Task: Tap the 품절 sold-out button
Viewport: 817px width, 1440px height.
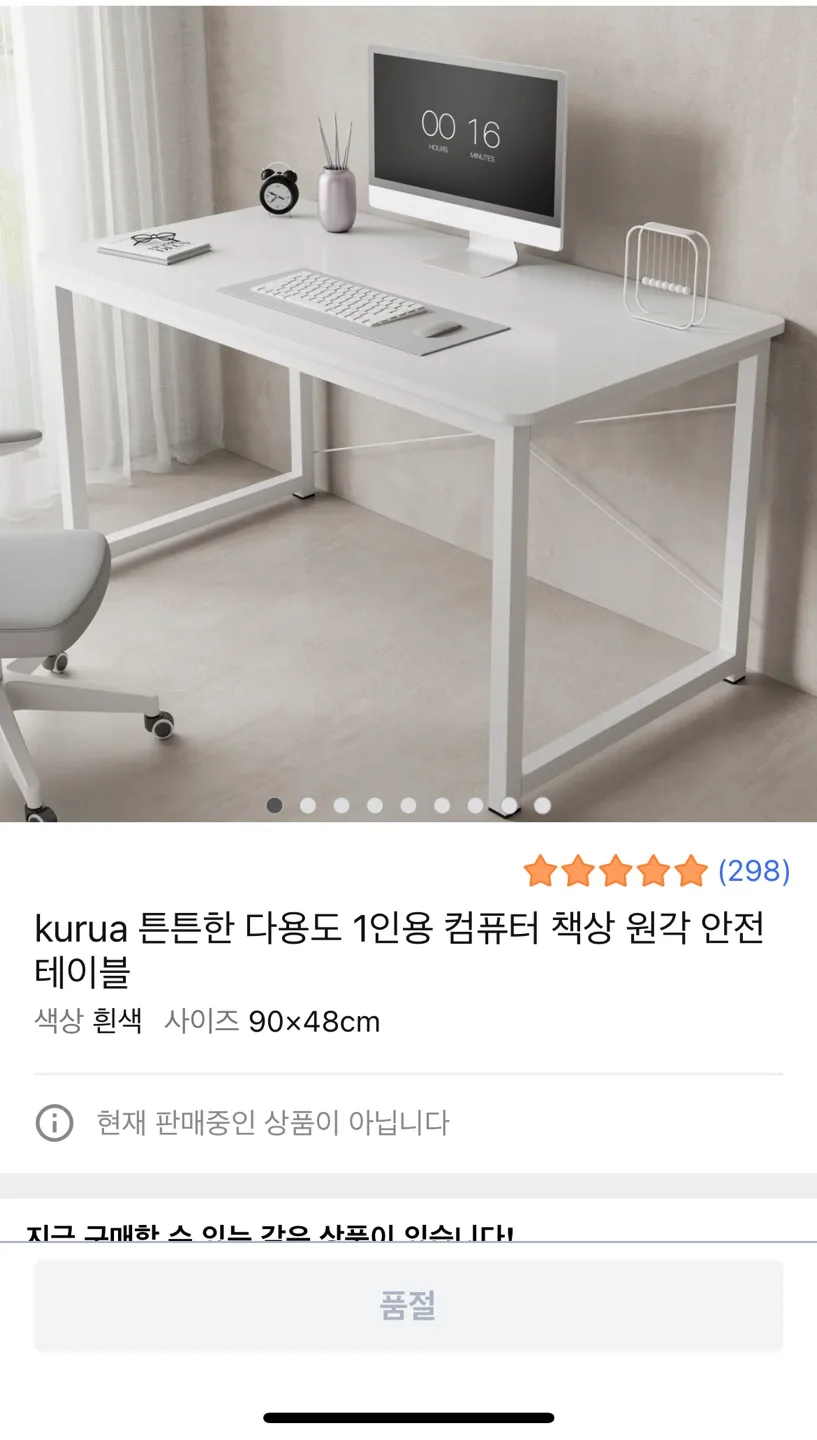Action: click(x=408, y=1305)
